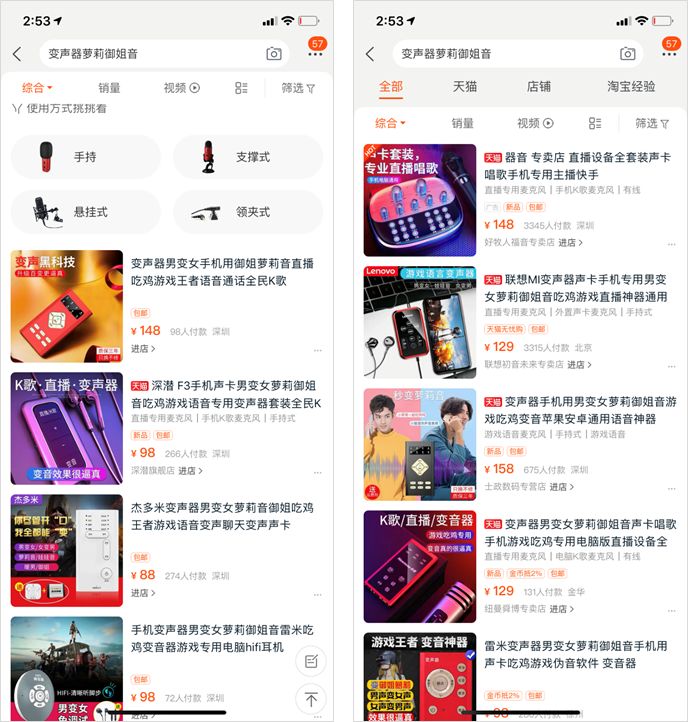Select the 全部 tab
688x722 pixels.
coord(391,86)
